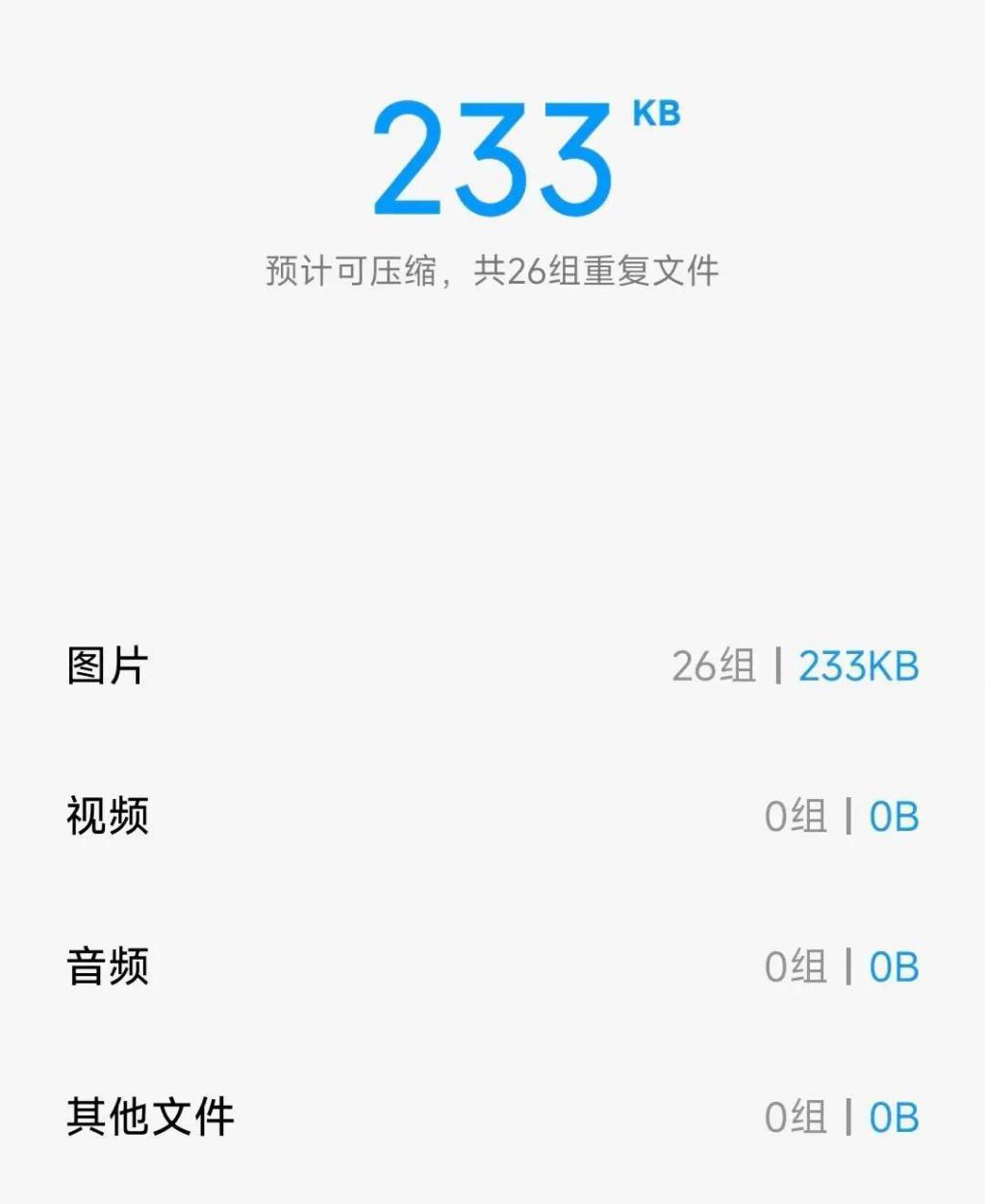Tap the 视频 label text
This screenshot has width=985, height=1204.
click(x=106, y=816)
